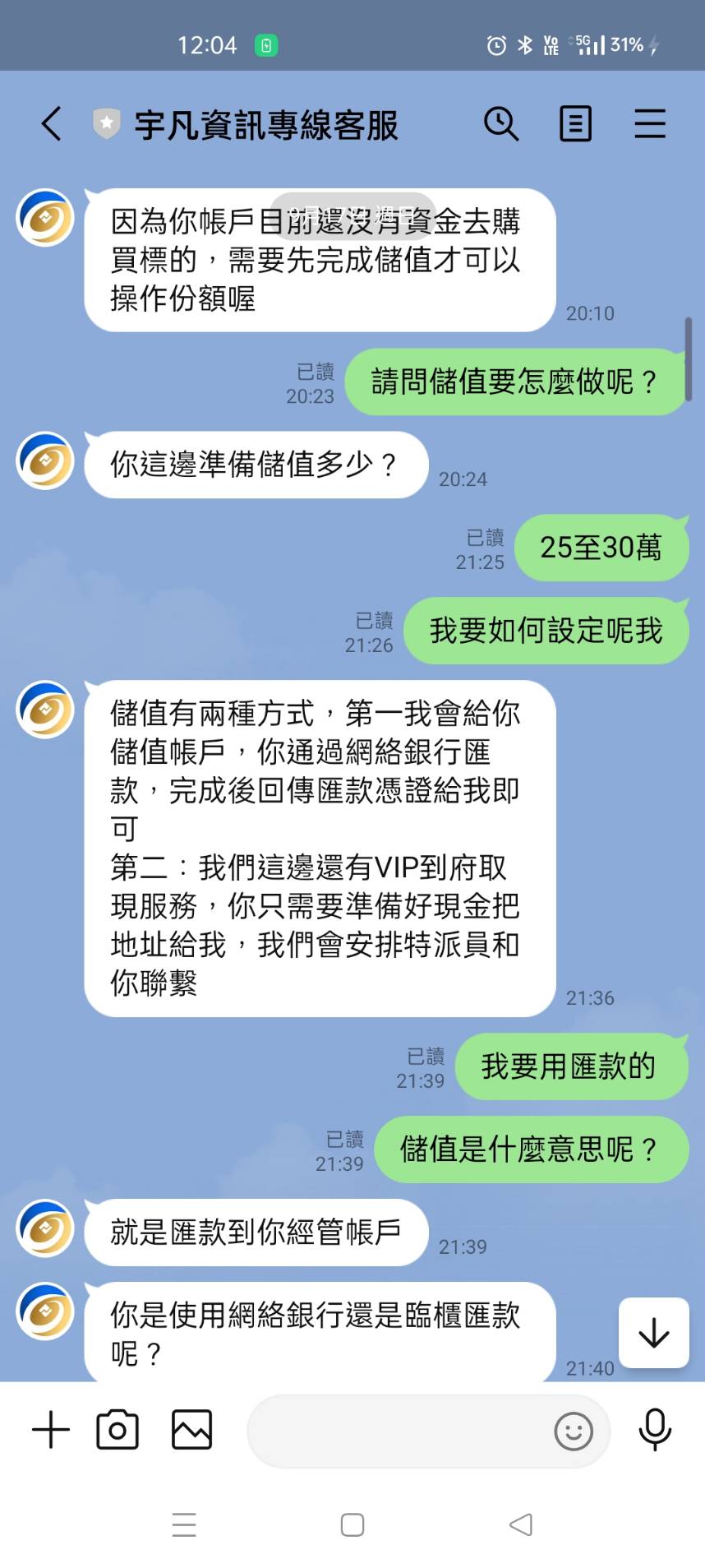Search messages in this chat
Viewport: 705px width, 1568px height.
click(500, 124)
